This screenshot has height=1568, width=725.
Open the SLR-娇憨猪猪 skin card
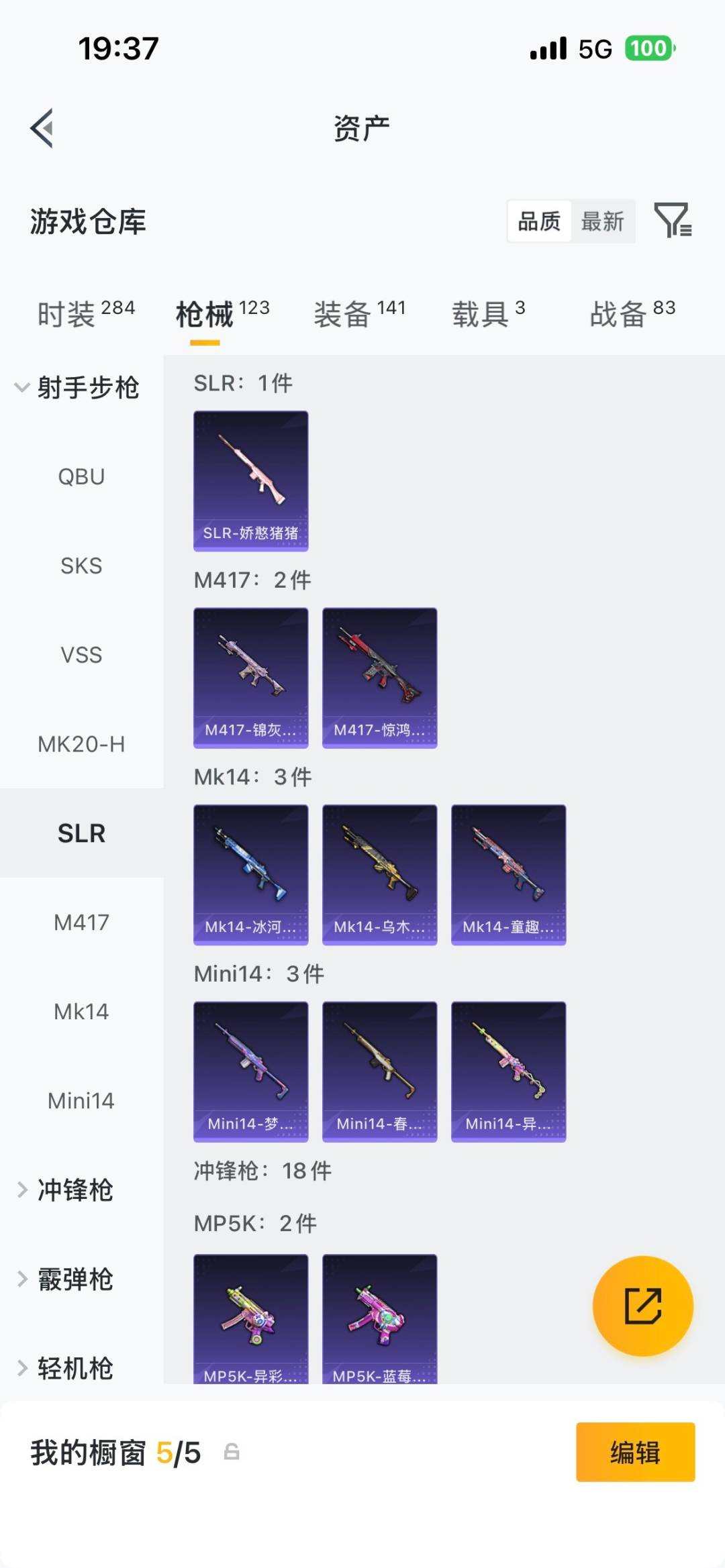click(251, 481)
